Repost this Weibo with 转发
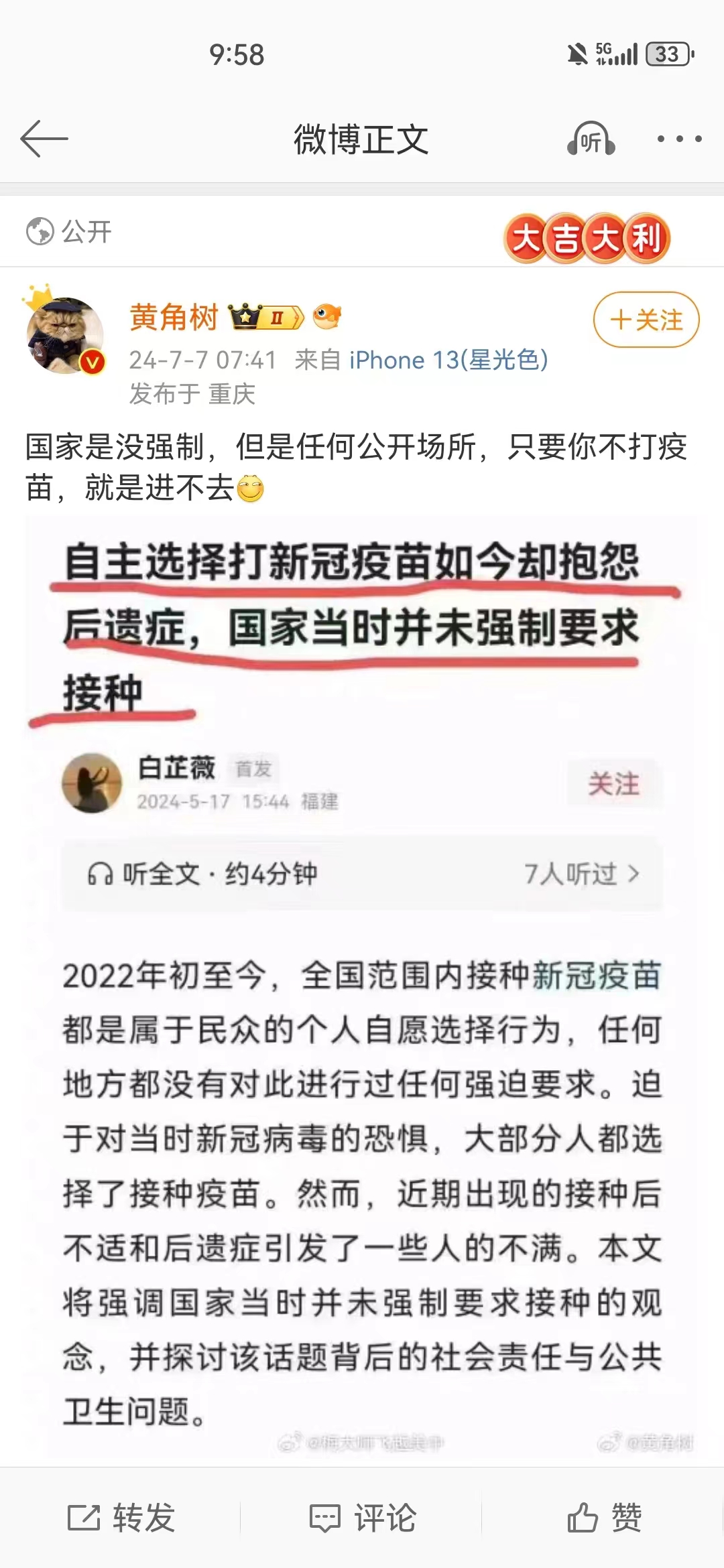Viewport: 724px width, 1568px height. (122, 1518)
